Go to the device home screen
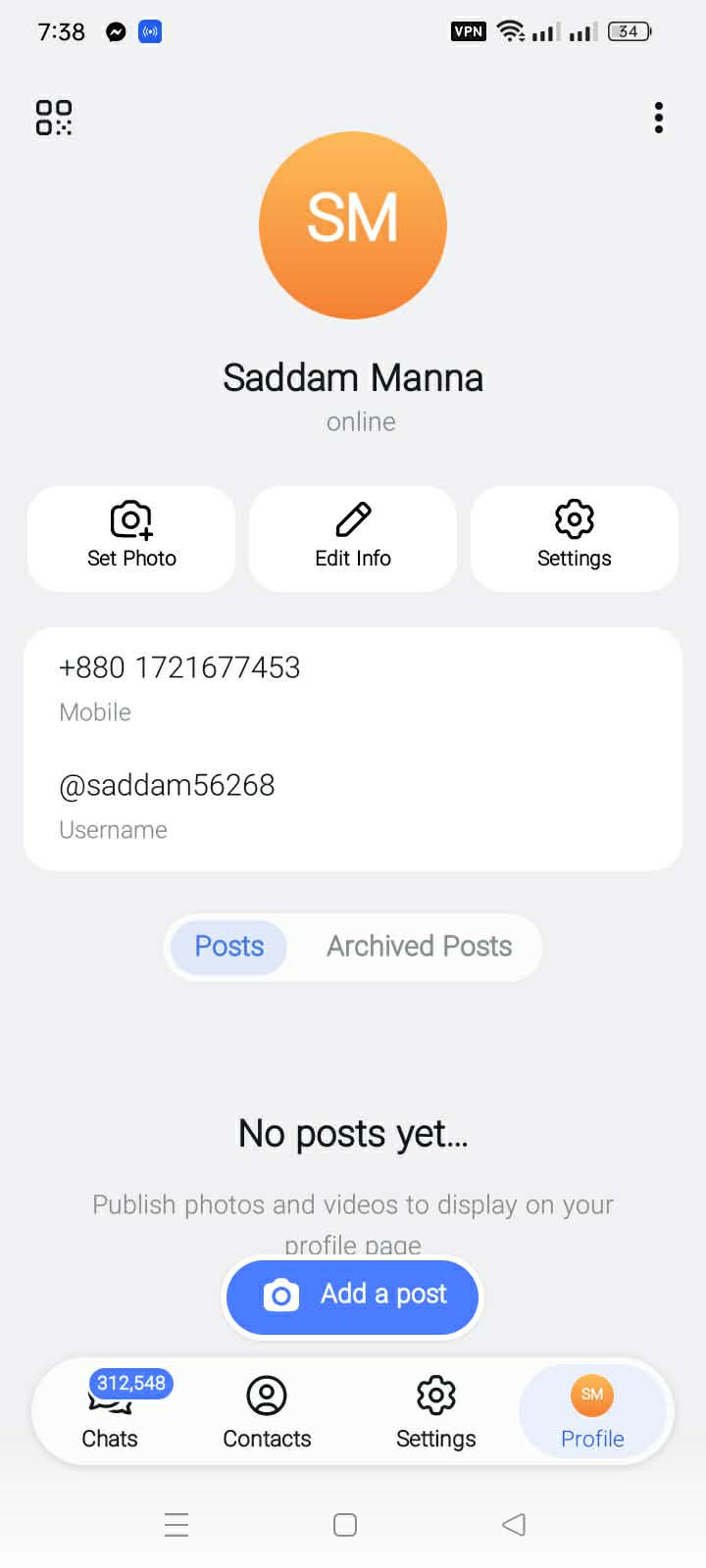 click(x=345, y=1524)
